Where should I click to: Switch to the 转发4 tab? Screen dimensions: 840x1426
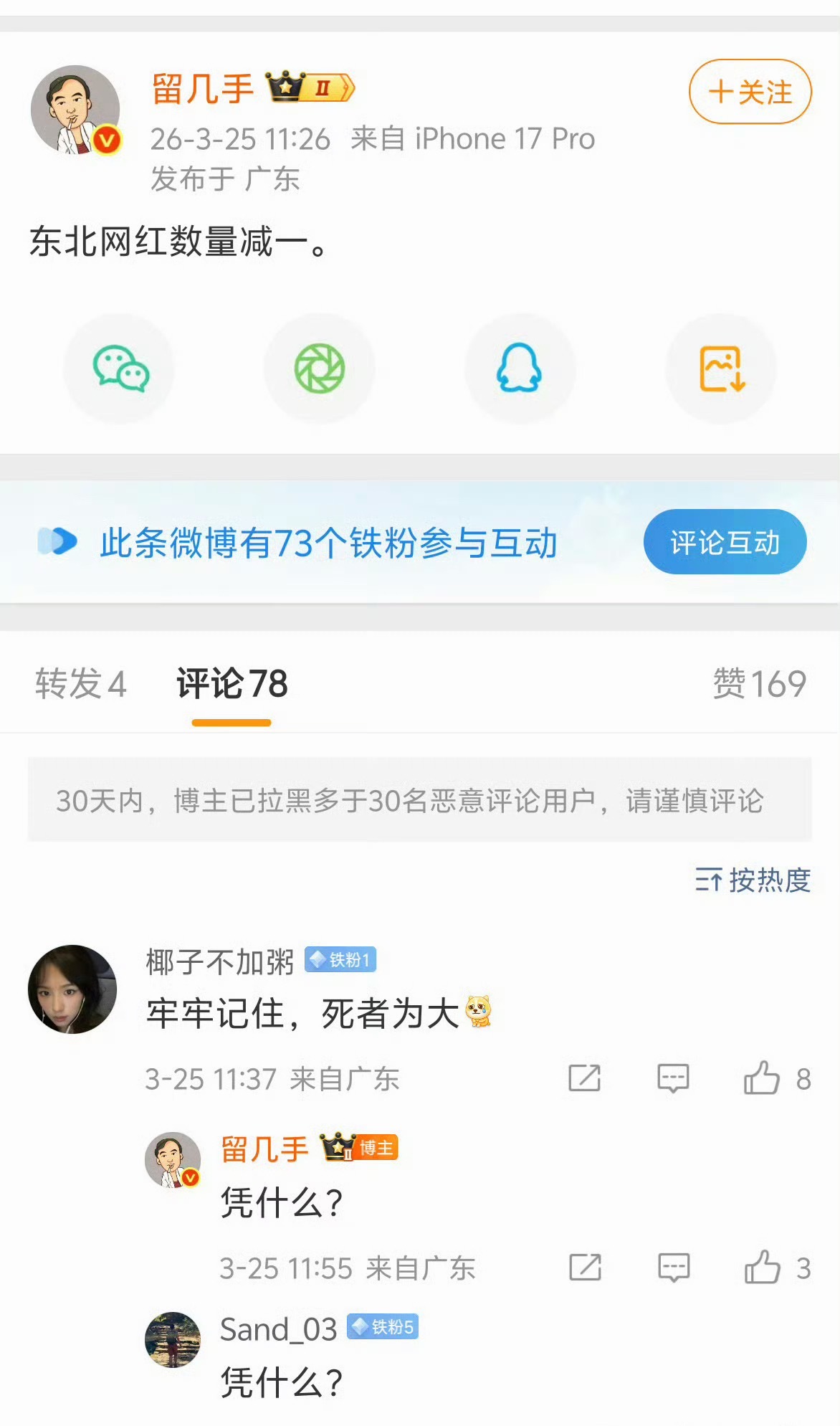click(81, 685)
